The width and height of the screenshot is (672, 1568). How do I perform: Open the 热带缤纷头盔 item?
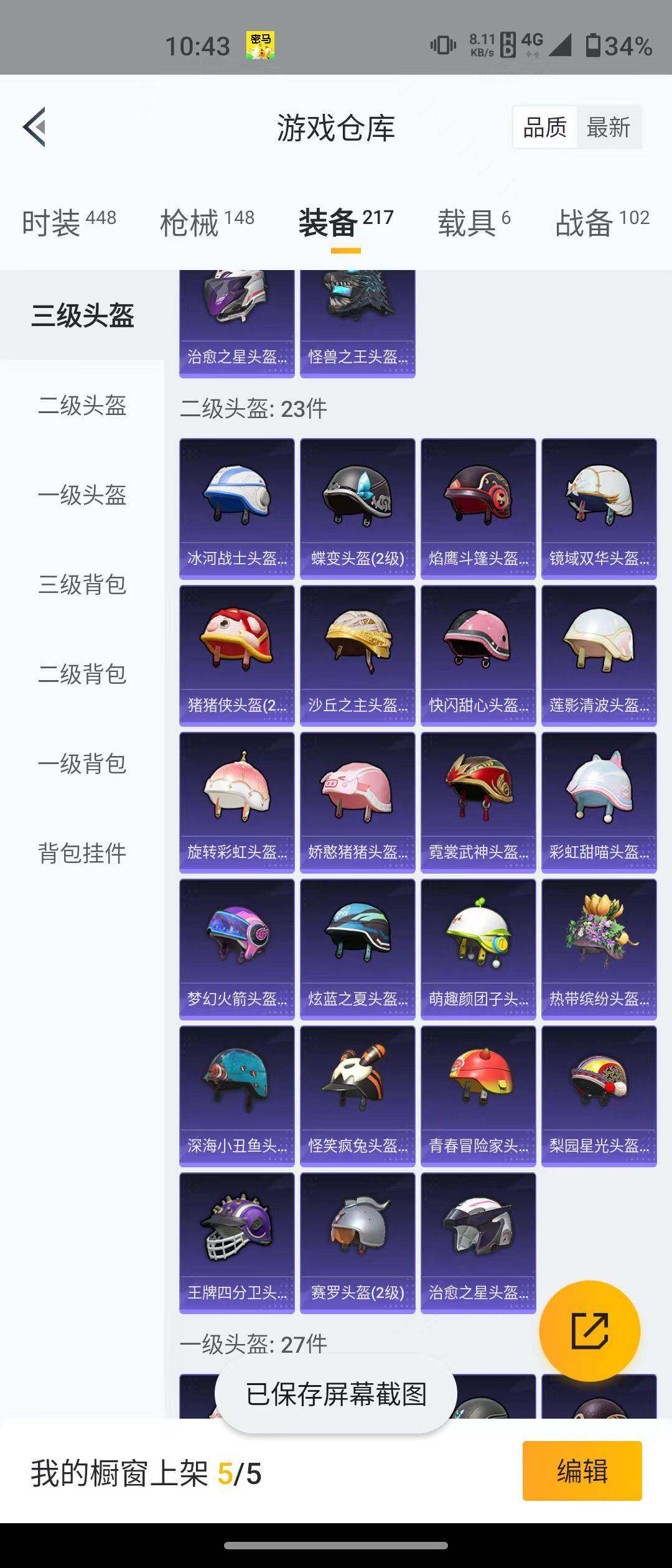[x=599, y=949]
